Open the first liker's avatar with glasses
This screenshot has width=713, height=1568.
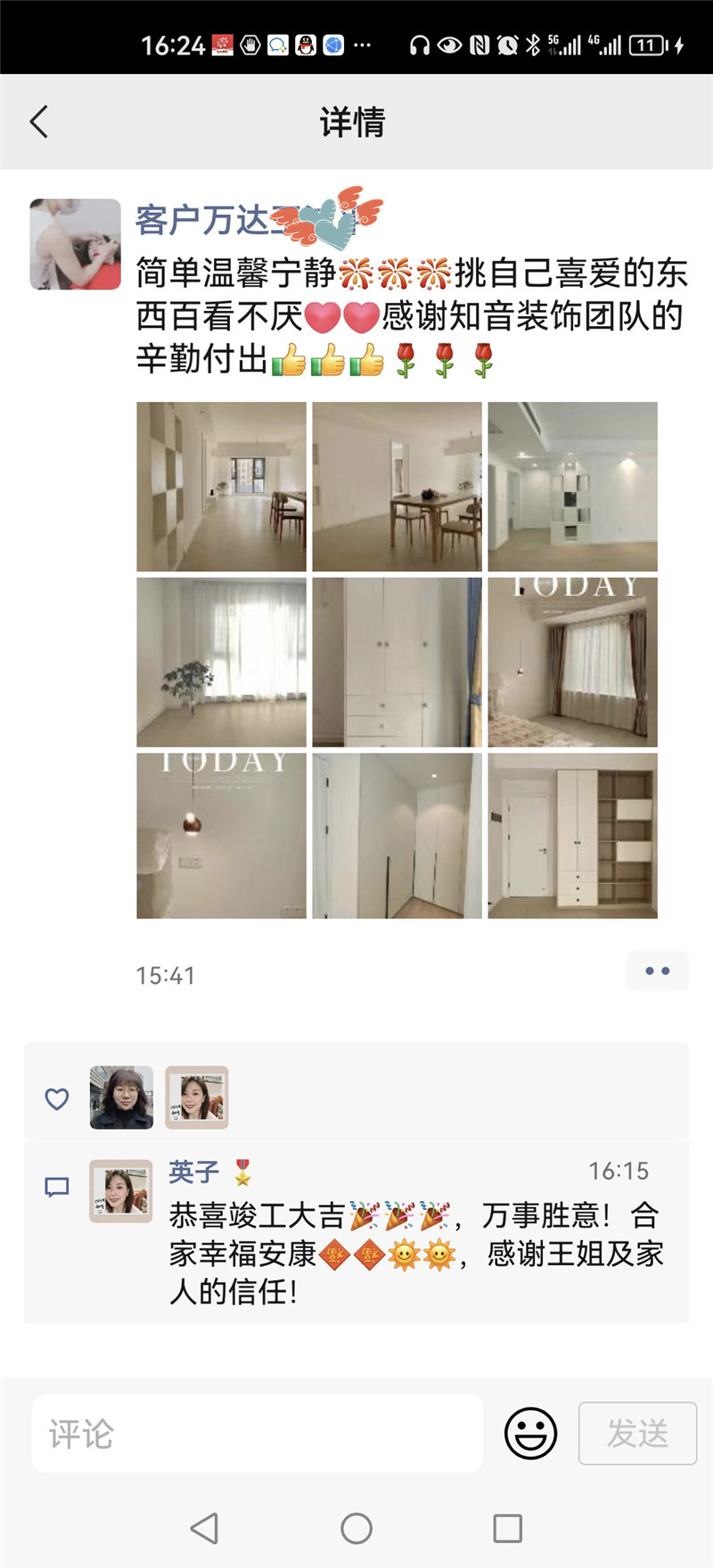[x=121, y=1098]
